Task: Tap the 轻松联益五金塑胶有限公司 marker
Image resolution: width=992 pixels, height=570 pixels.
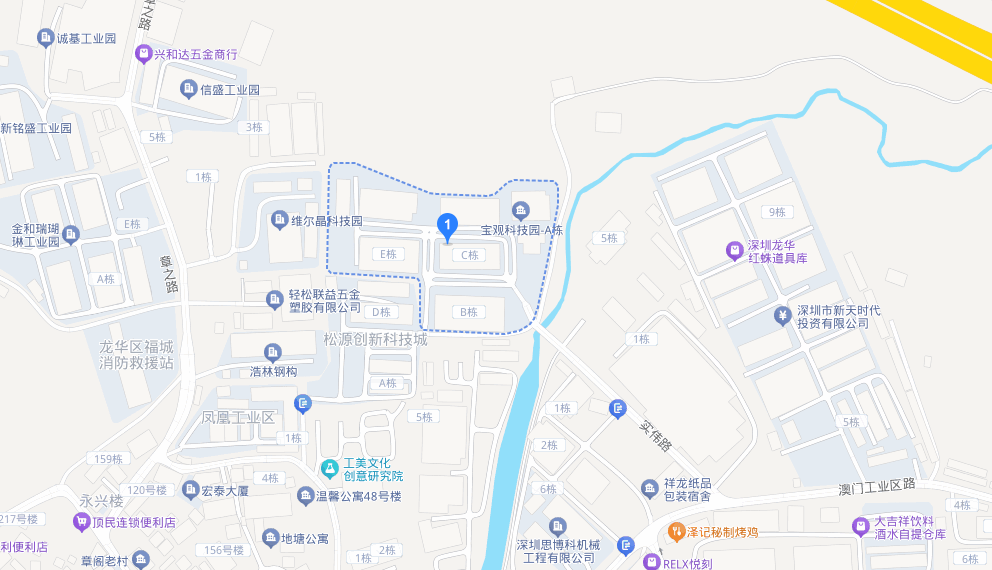Action: coord(273,299)
